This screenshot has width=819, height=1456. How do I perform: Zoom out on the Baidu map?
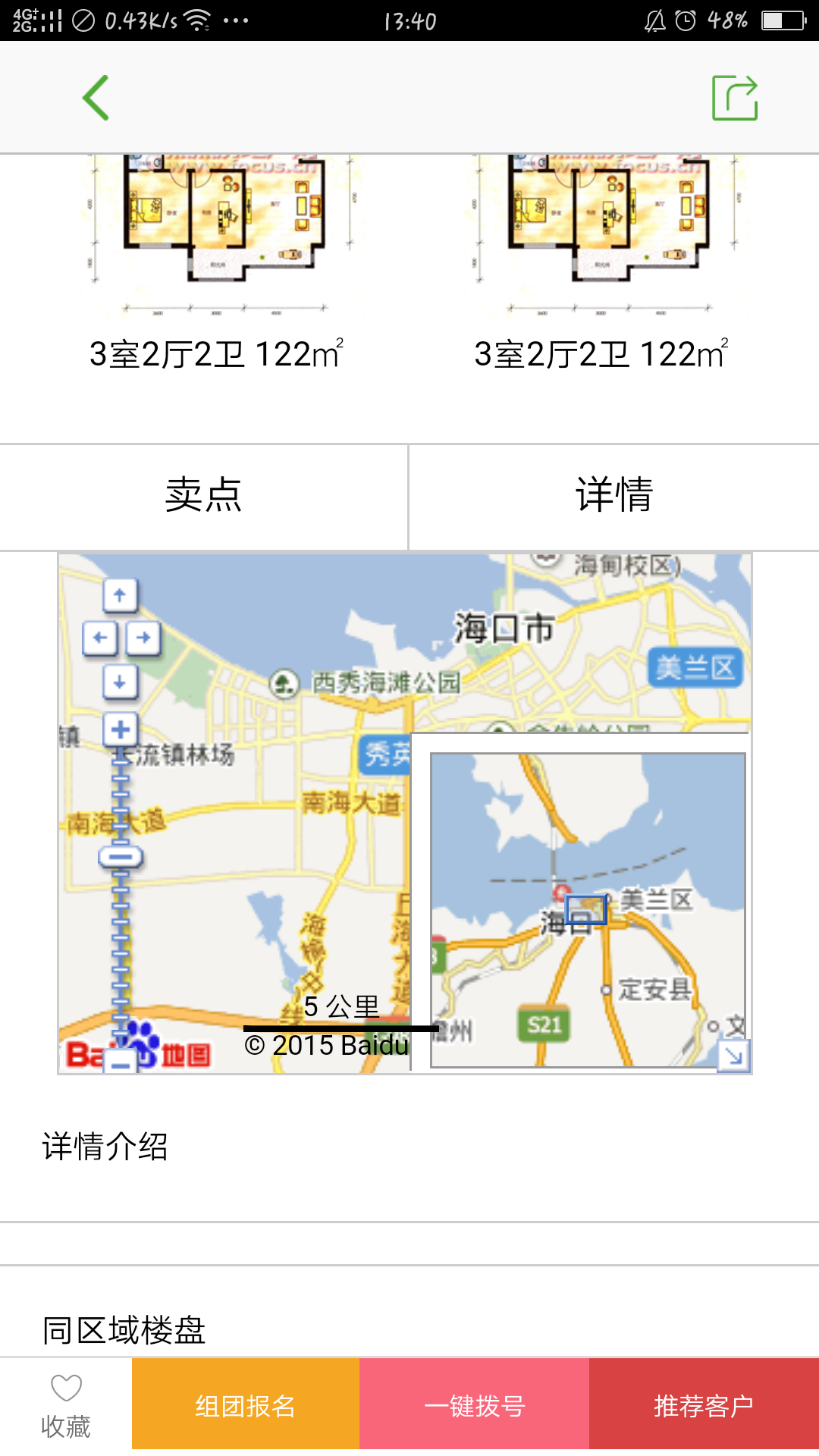(x=120, y=1063)
